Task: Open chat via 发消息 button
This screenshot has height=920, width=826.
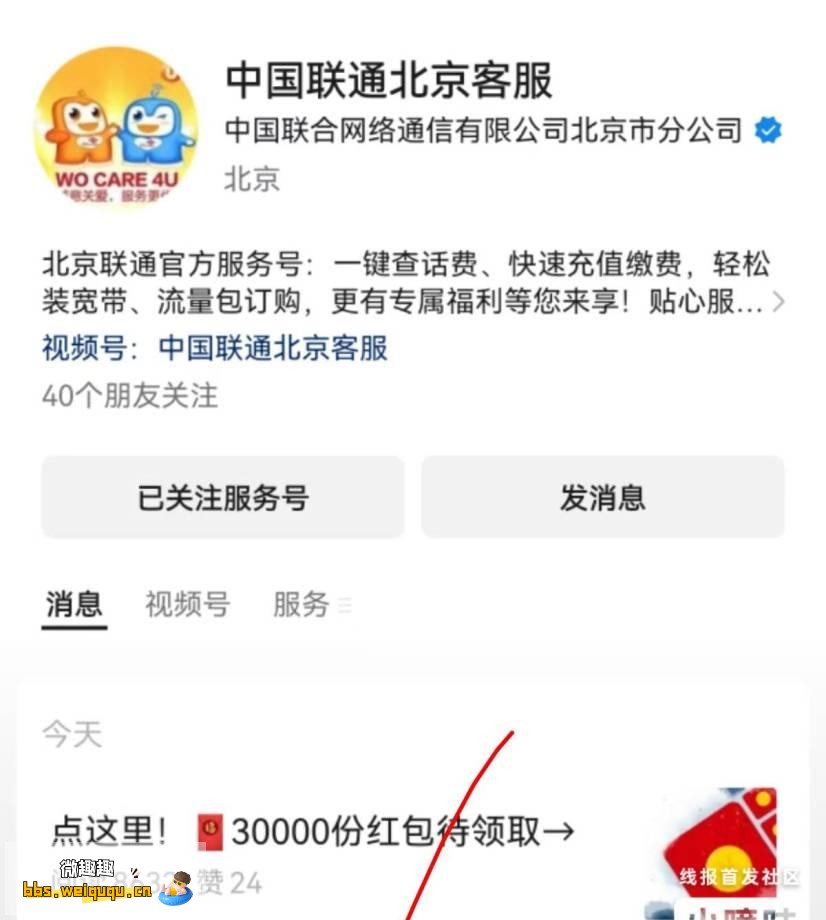Action: (602, 498)
